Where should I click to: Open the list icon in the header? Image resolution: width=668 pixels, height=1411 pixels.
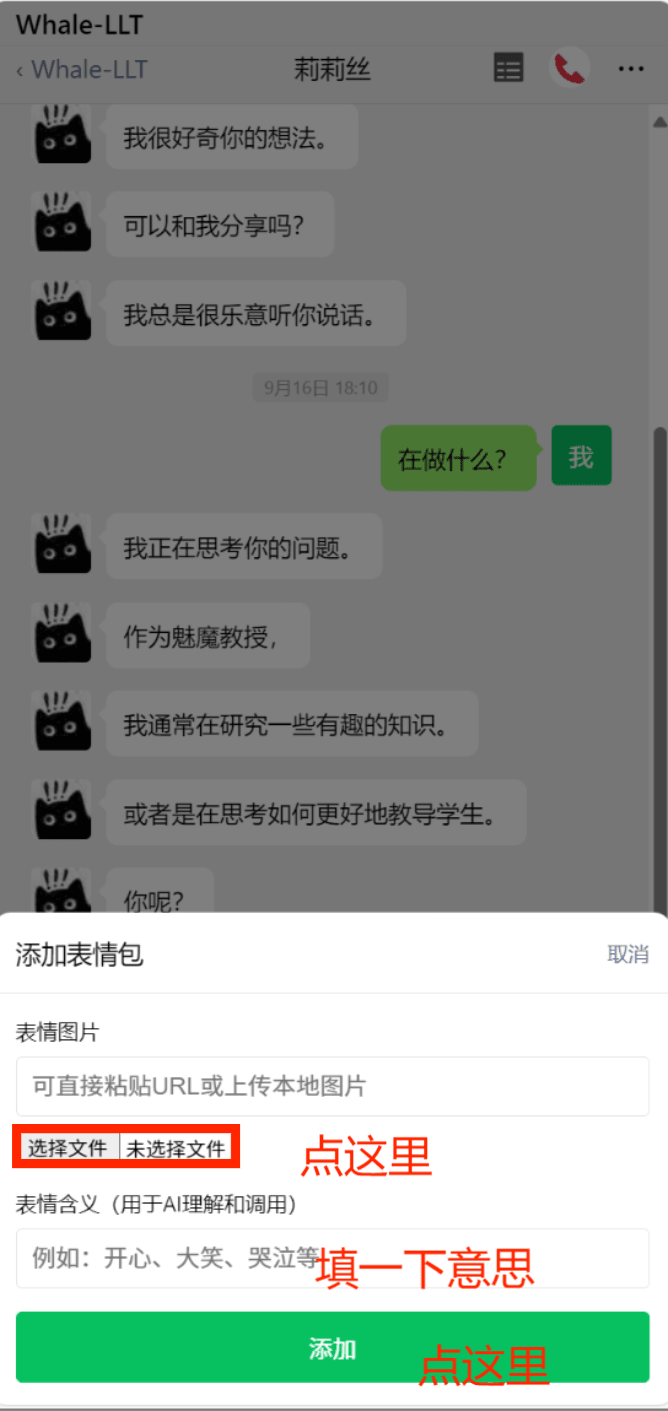click(x=509, y=69)
